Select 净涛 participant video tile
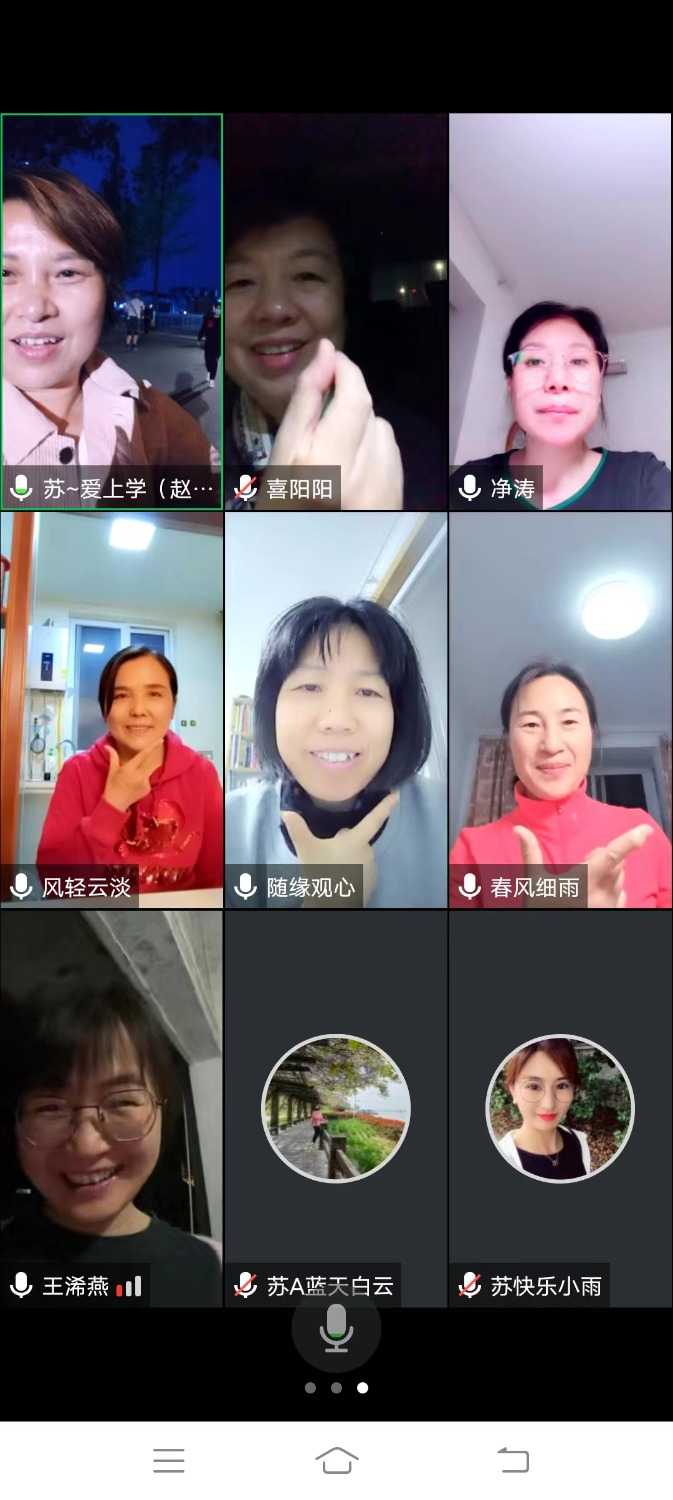 [560, 310]
